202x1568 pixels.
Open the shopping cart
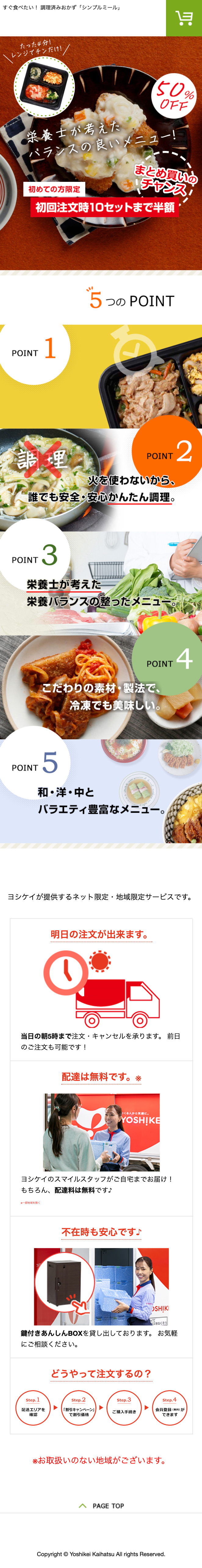tap(184, 18)
